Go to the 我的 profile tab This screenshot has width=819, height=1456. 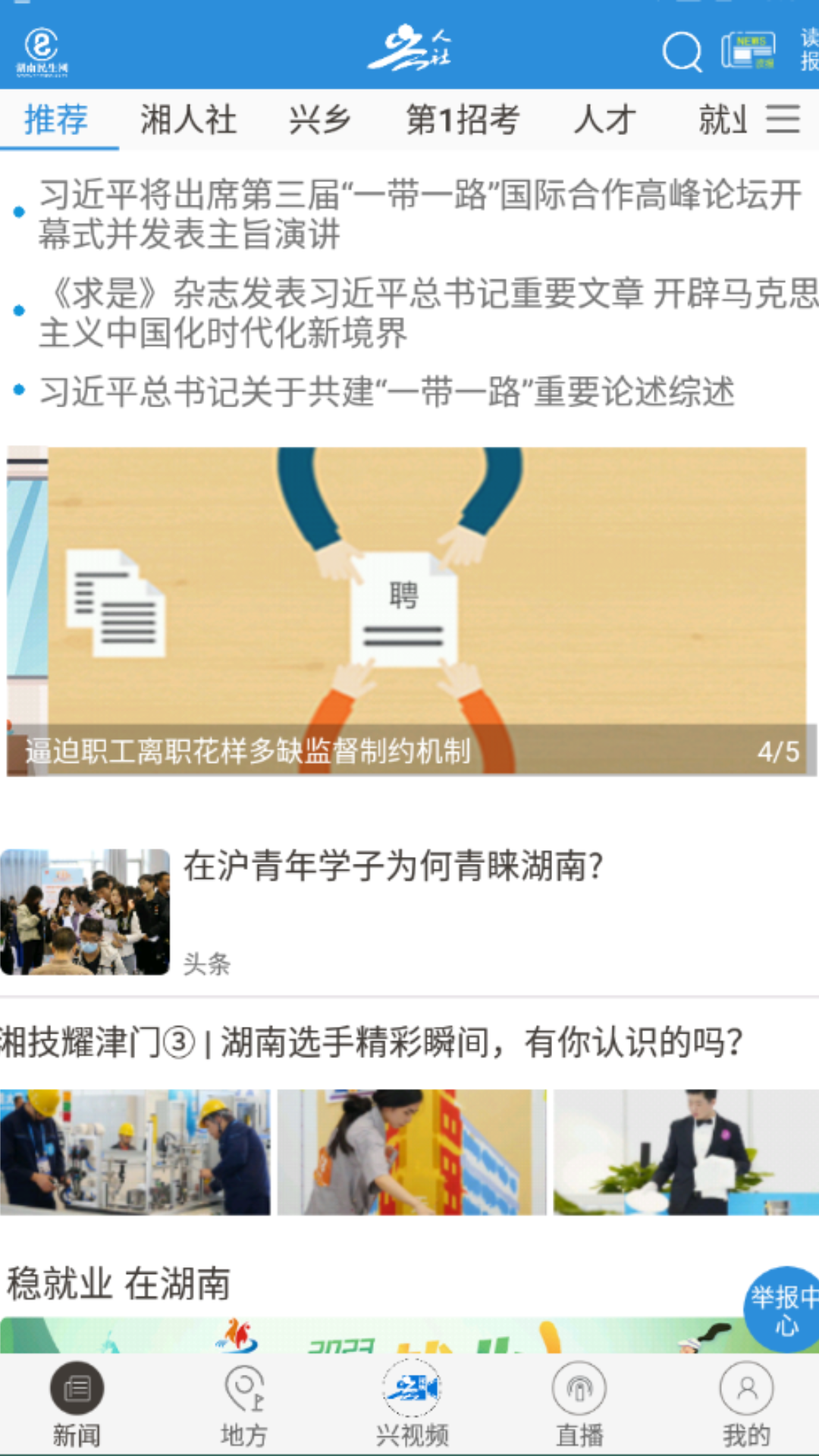pos(746,1405)
